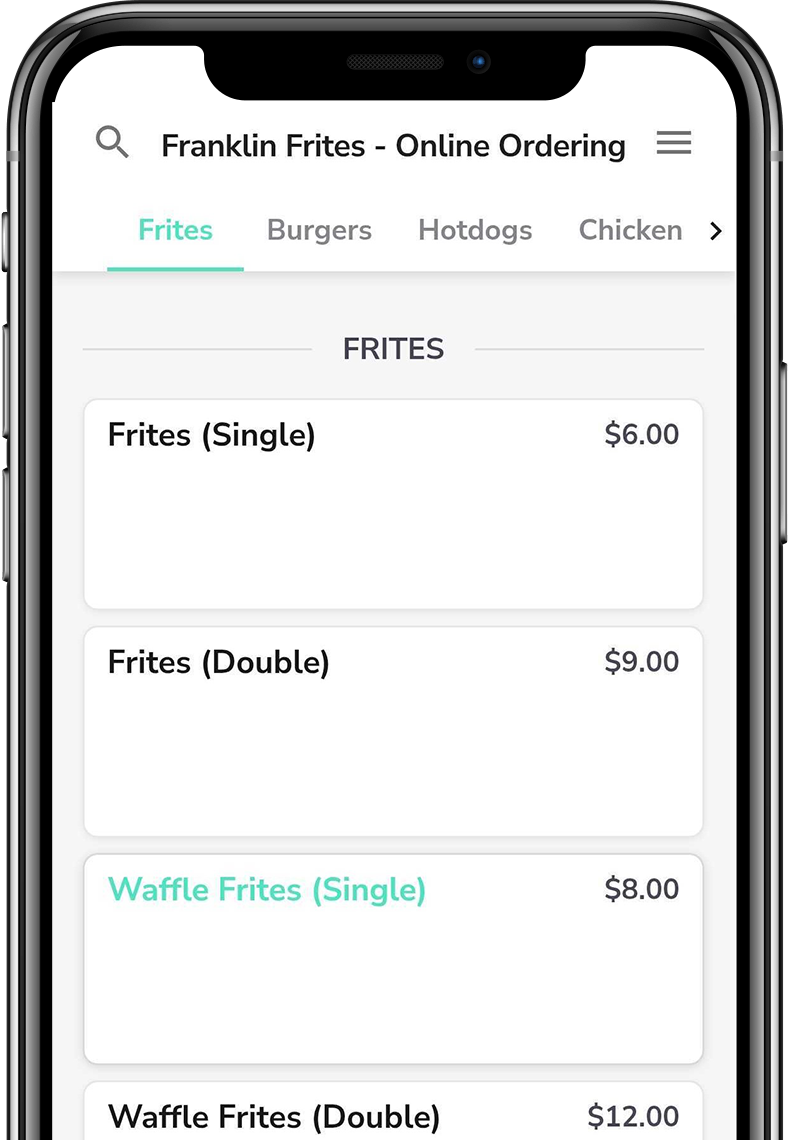Viewport: 788px width, 1140px height.
Task: Tap the Waffle Frites (Single) card
Action: 393,958
